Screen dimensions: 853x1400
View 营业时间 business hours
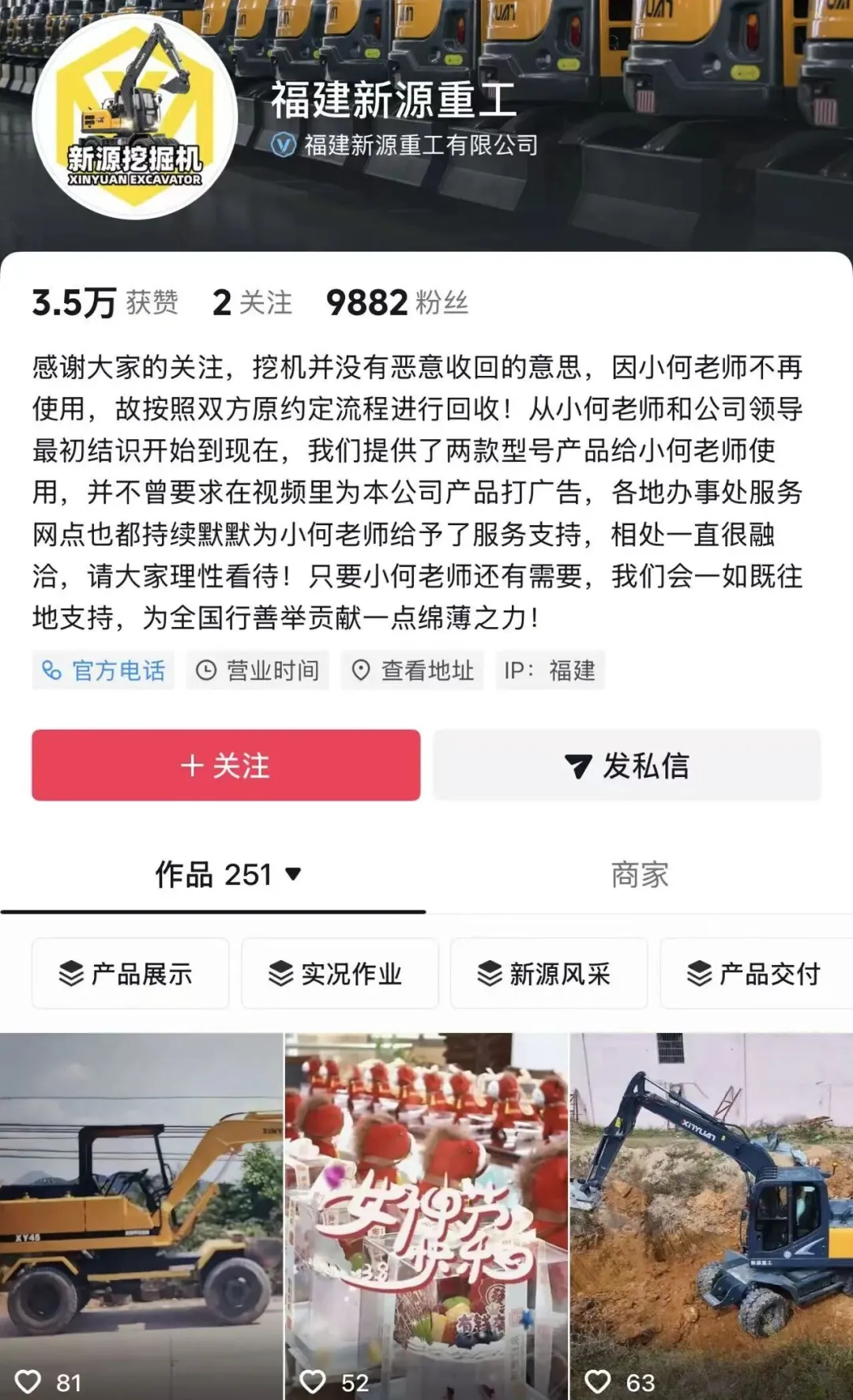pyautogui.click(x=257, y=670)
